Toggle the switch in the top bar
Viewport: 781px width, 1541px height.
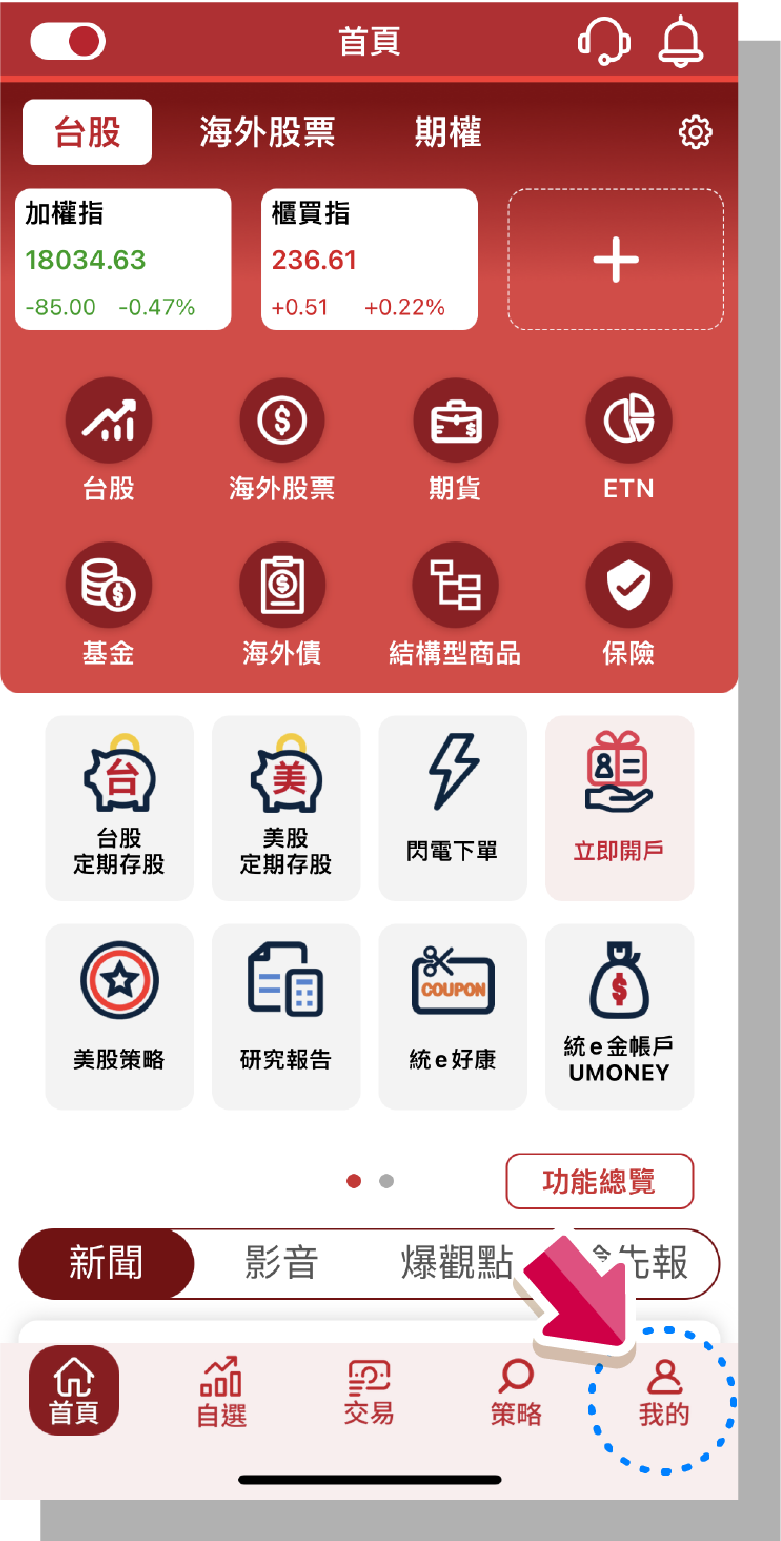(x=68, y=41)
